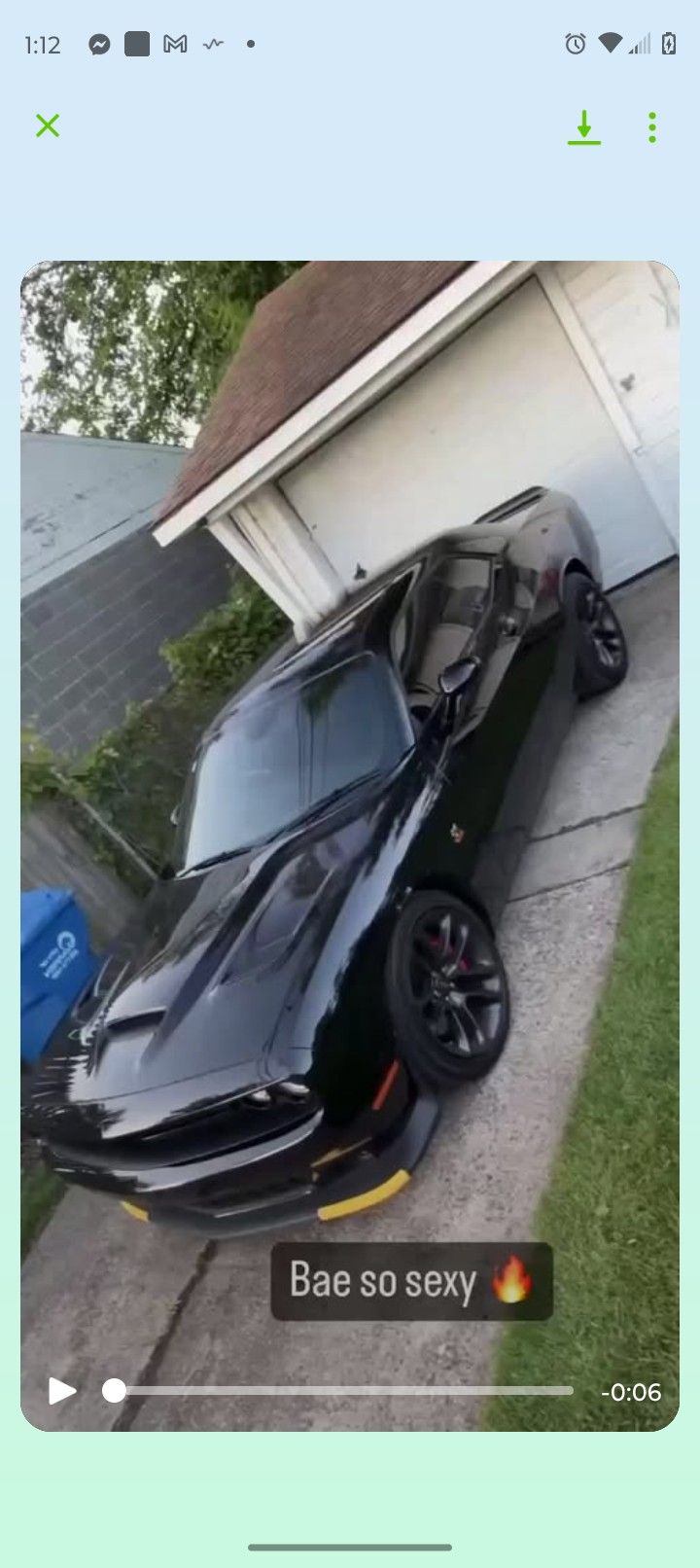Viewport: 700px width, 1568px height.
Task: Play the video
Action: tap(62, 1391)
